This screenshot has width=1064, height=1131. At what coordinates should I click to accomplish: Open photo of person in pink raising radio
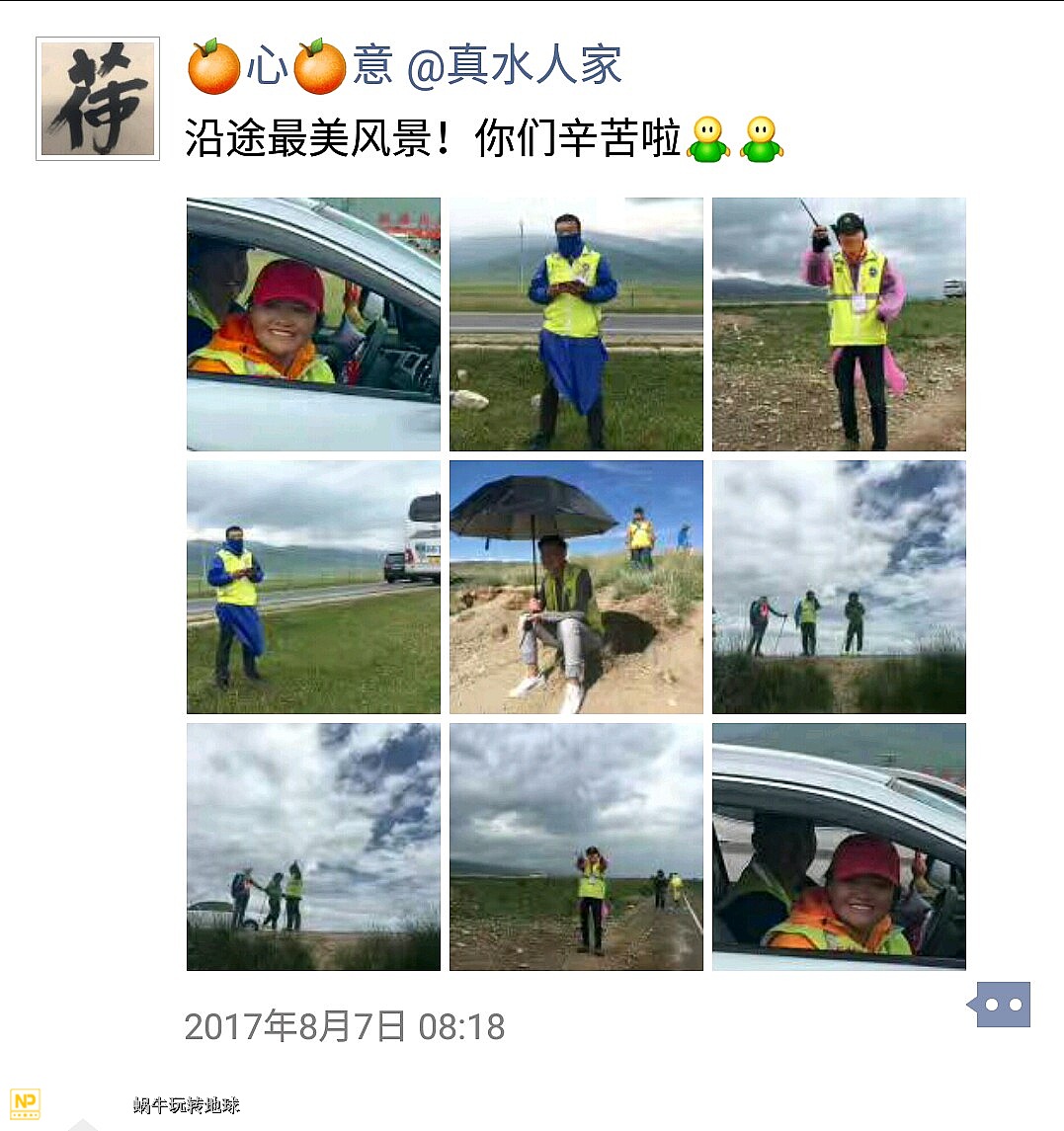[x=839, y=324]
